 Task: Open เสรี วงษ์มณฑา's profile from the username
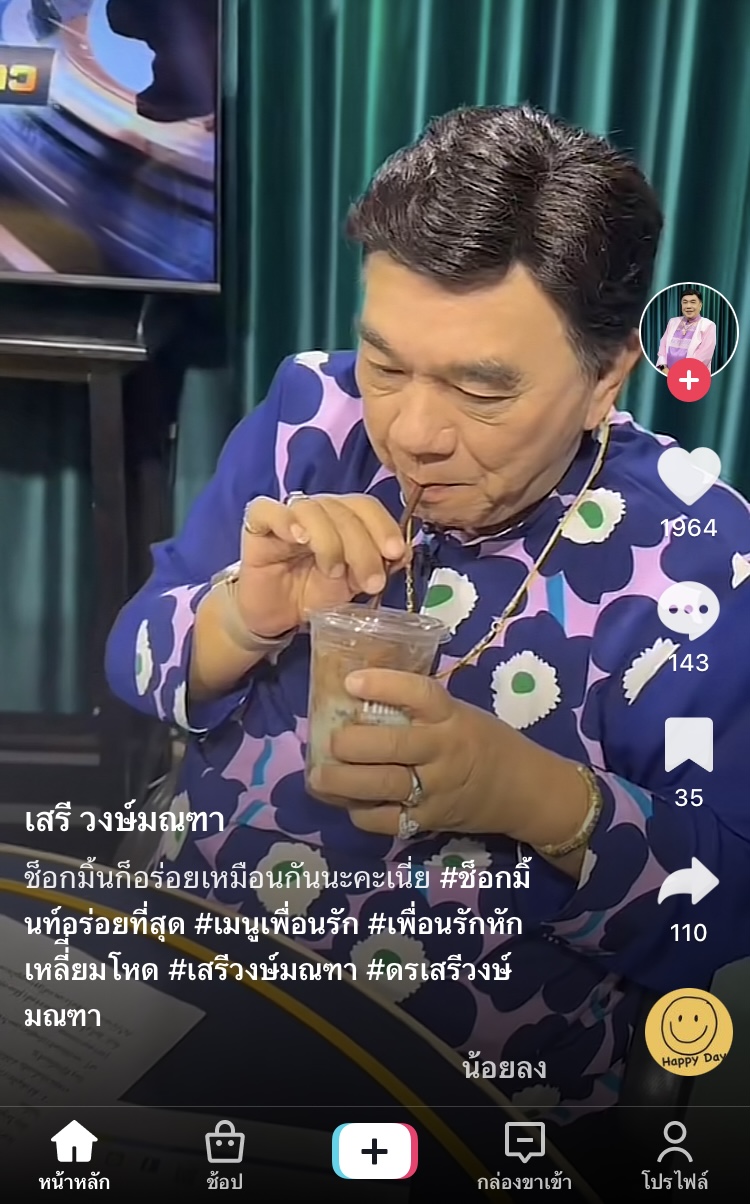pyautogui.click(x=125, y=821)
